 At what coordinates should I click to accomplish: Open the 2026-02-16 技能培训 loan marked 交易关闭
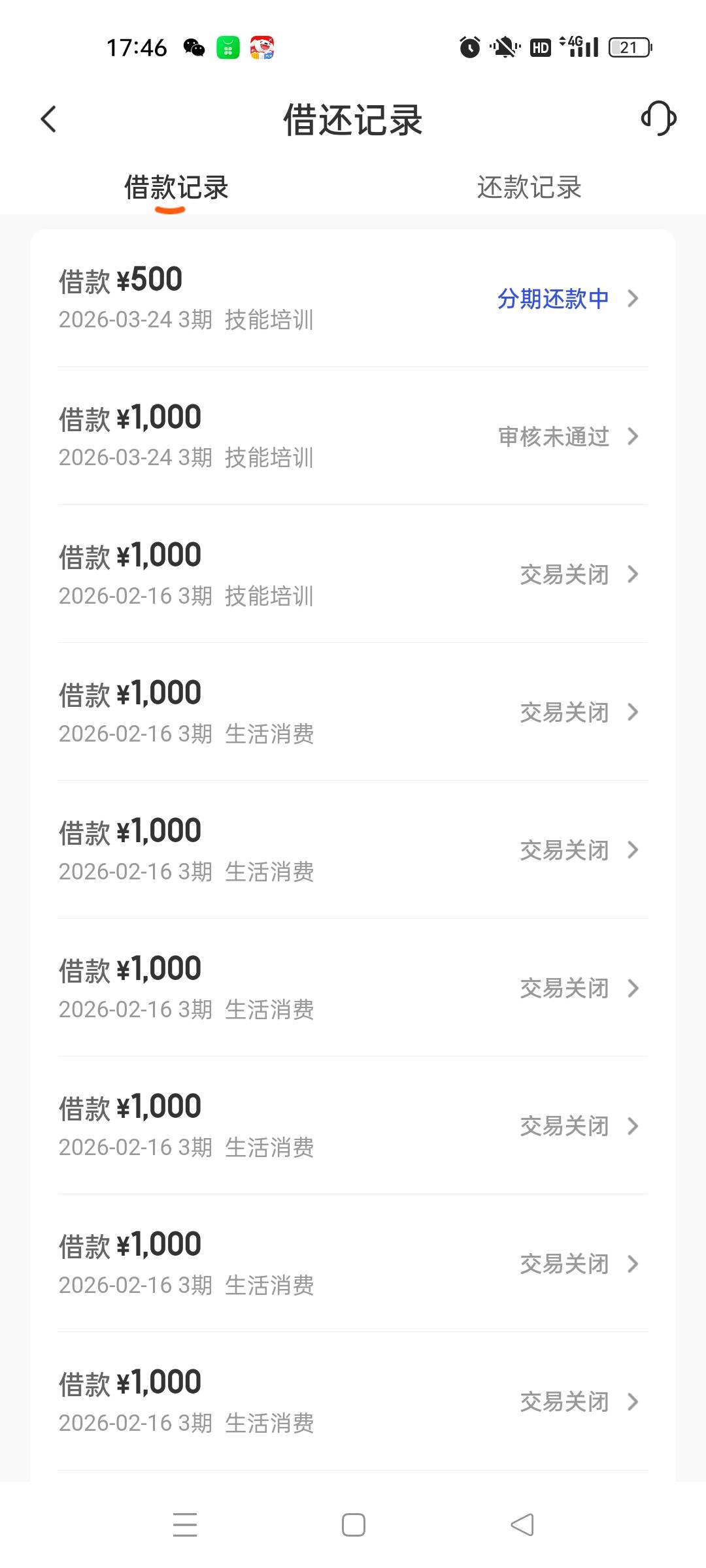[353, 574]
